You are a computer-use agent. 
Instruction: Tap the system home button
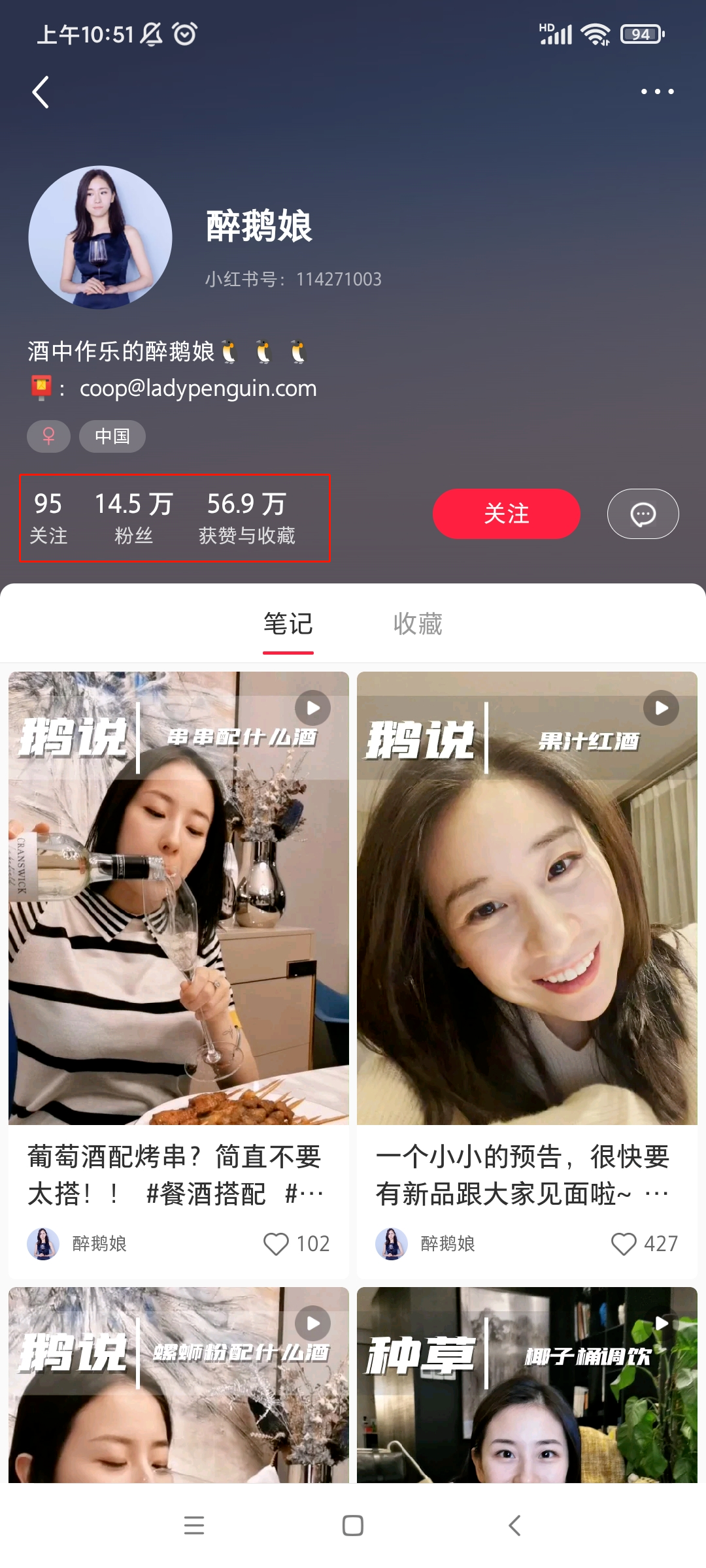tap(353, 1526)
